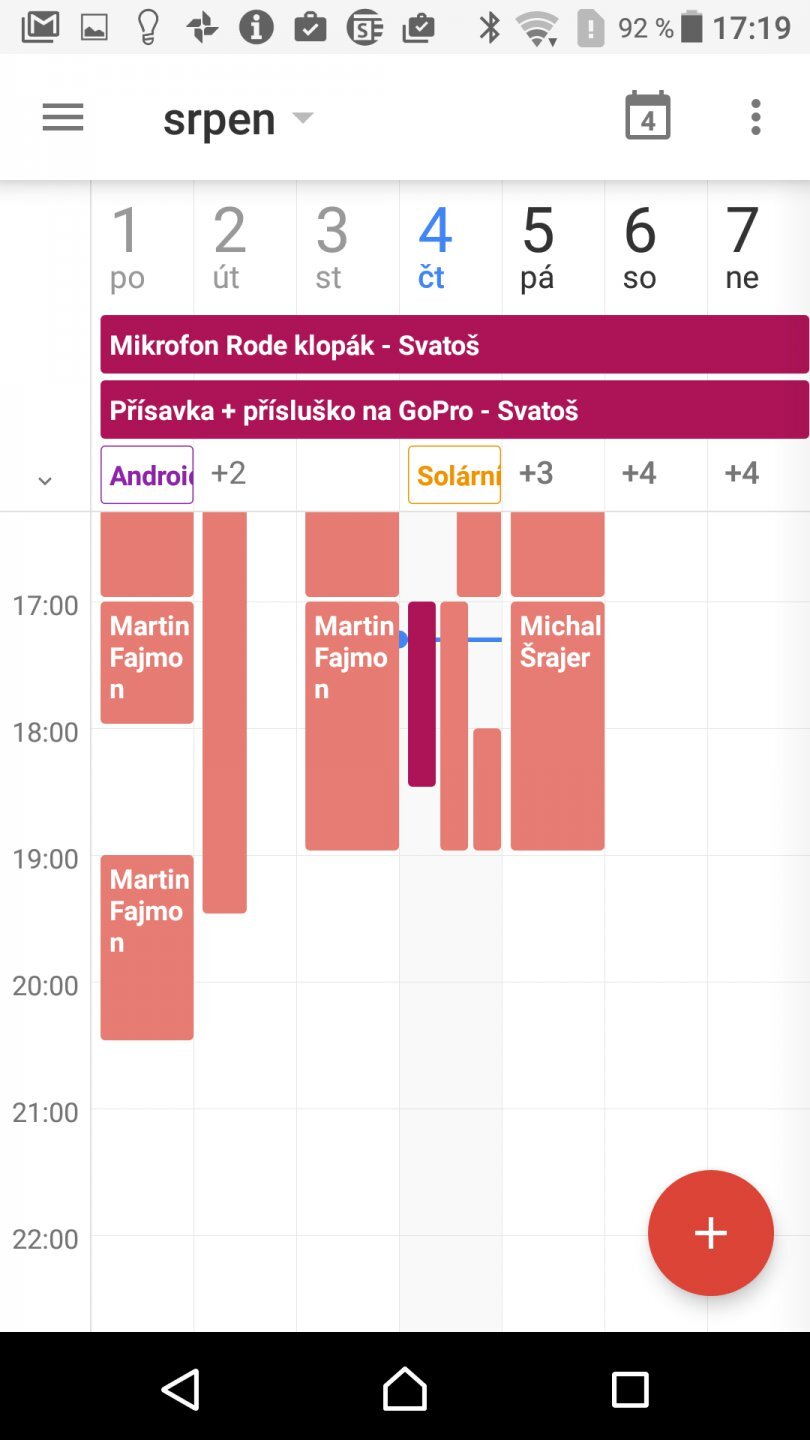Open the overflow menu
Screen dimensions: 810x1440
[x=755, y=118]
